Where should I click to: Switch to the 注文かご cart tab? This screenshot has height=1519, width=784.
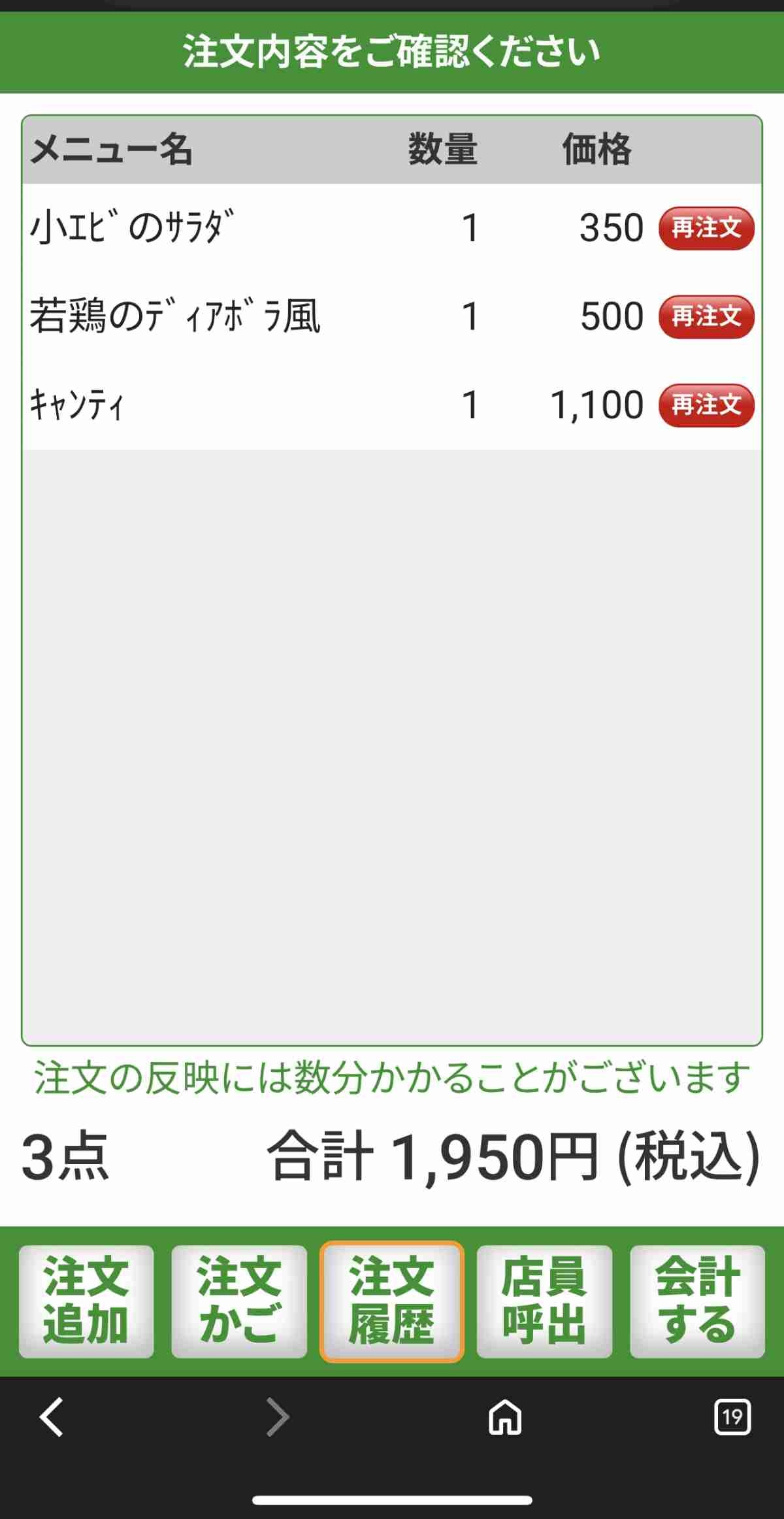pyautogui.click(x=239, y=1301)
